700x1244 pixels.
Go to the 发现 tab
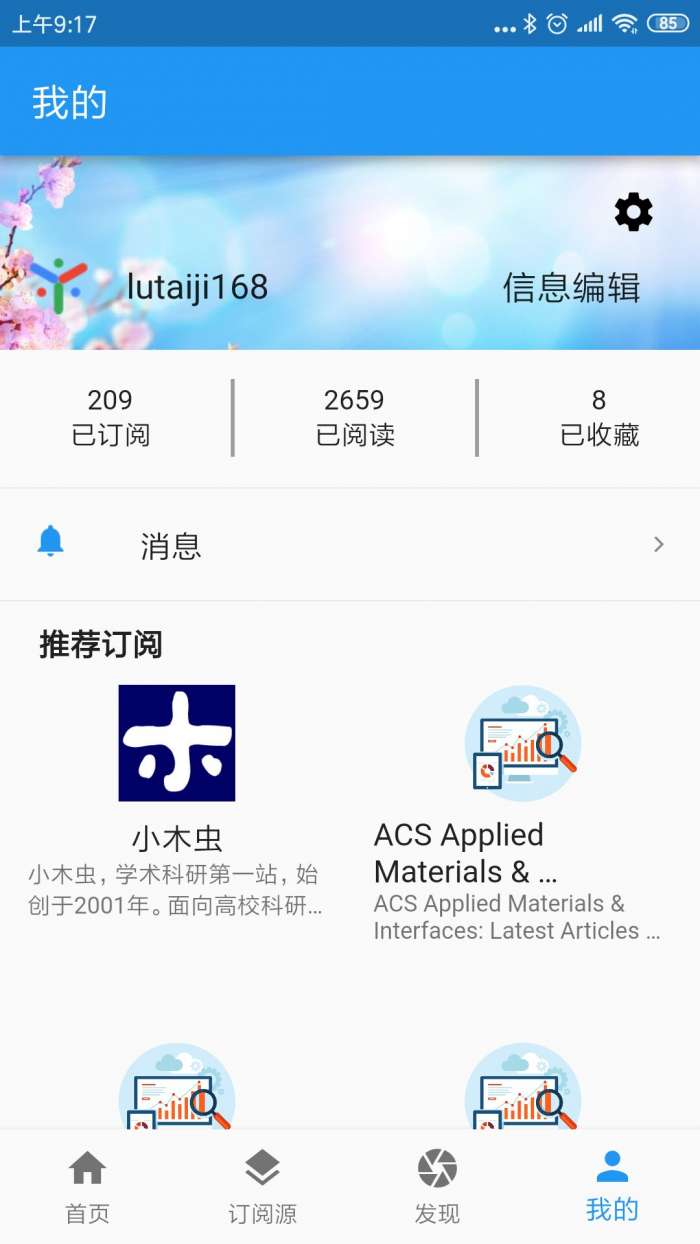tap(437, 1186)
